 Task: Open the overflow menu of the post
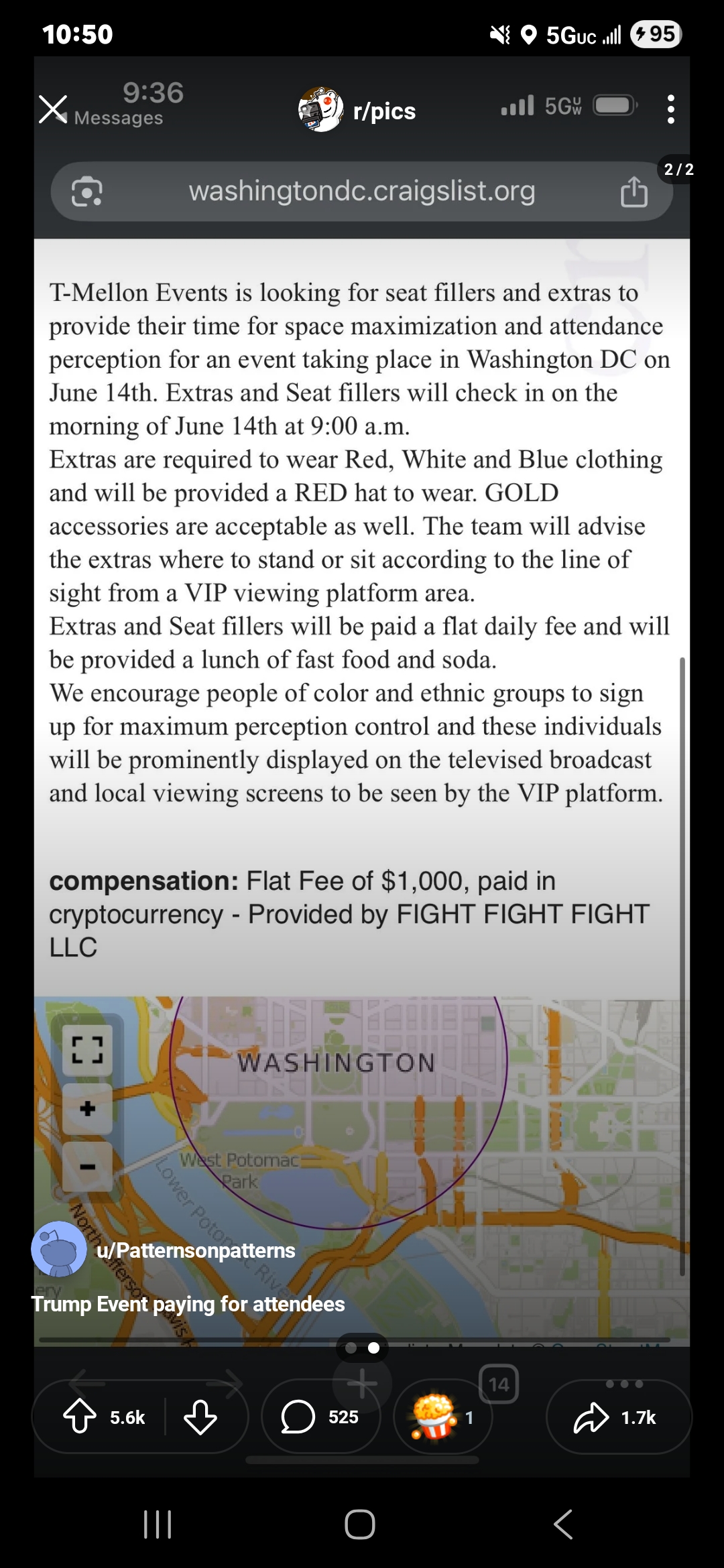670,109
